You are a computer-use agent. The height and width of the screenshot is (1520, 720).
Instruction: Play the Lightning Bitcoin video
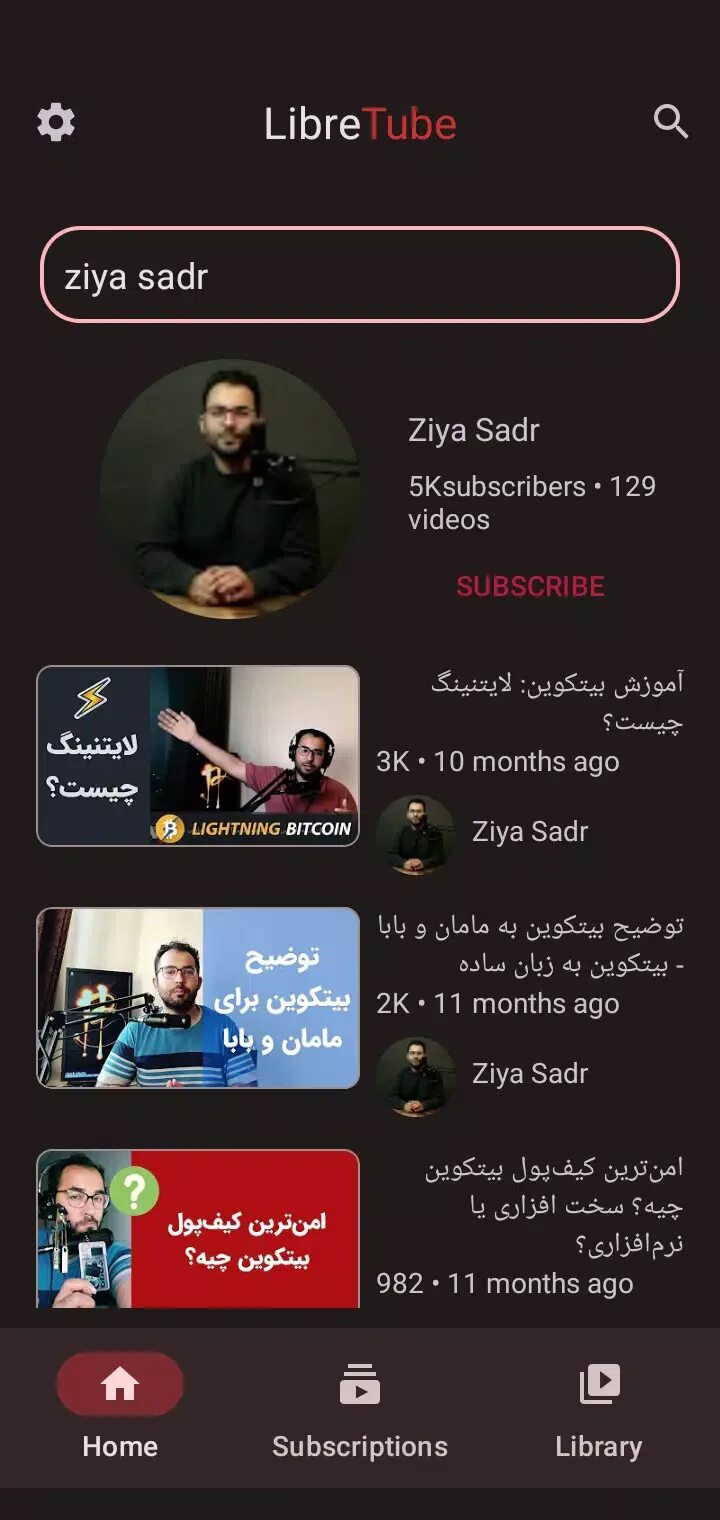pos(198,756)
